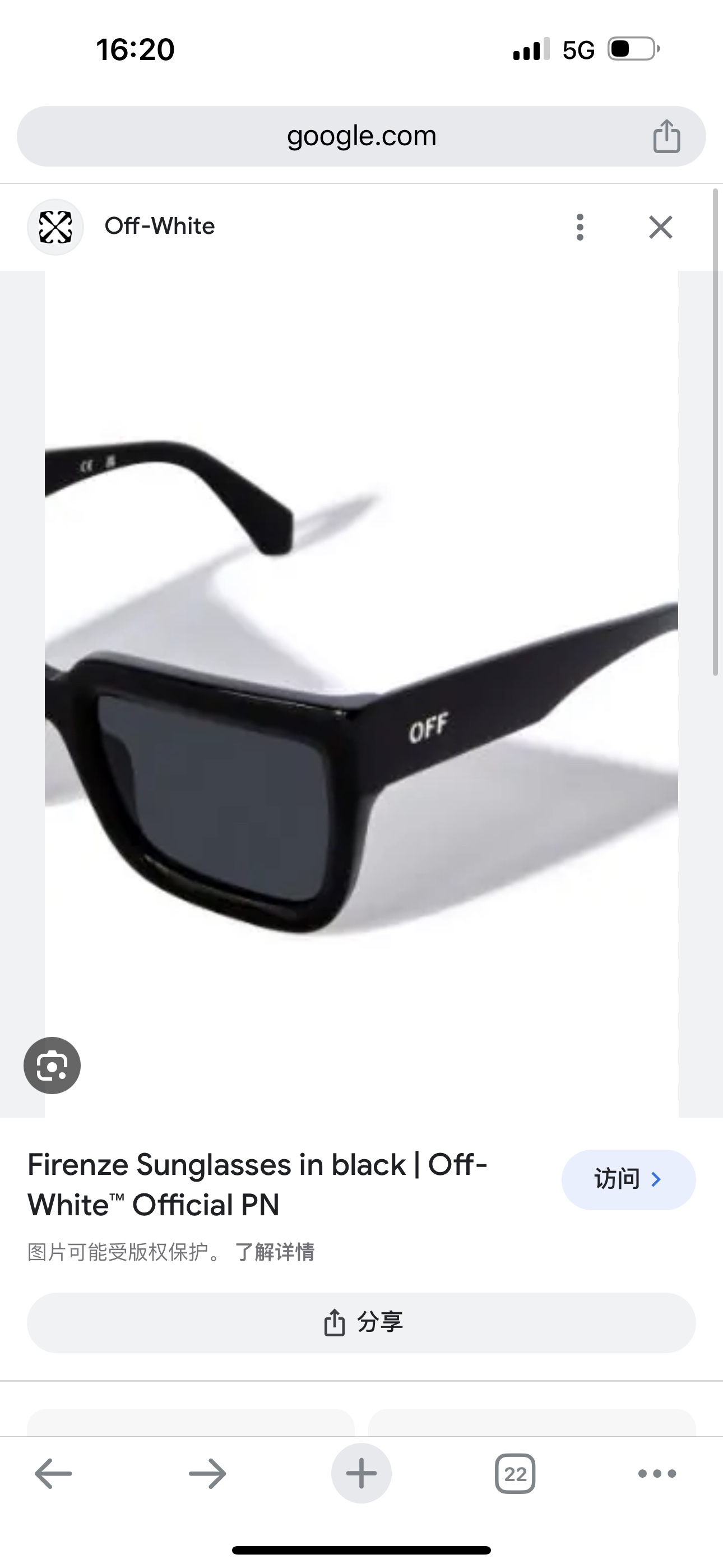Open the 了解详情 copyright link
The width and height of the screenshot is (723, 1568).
pos(275,1252)
